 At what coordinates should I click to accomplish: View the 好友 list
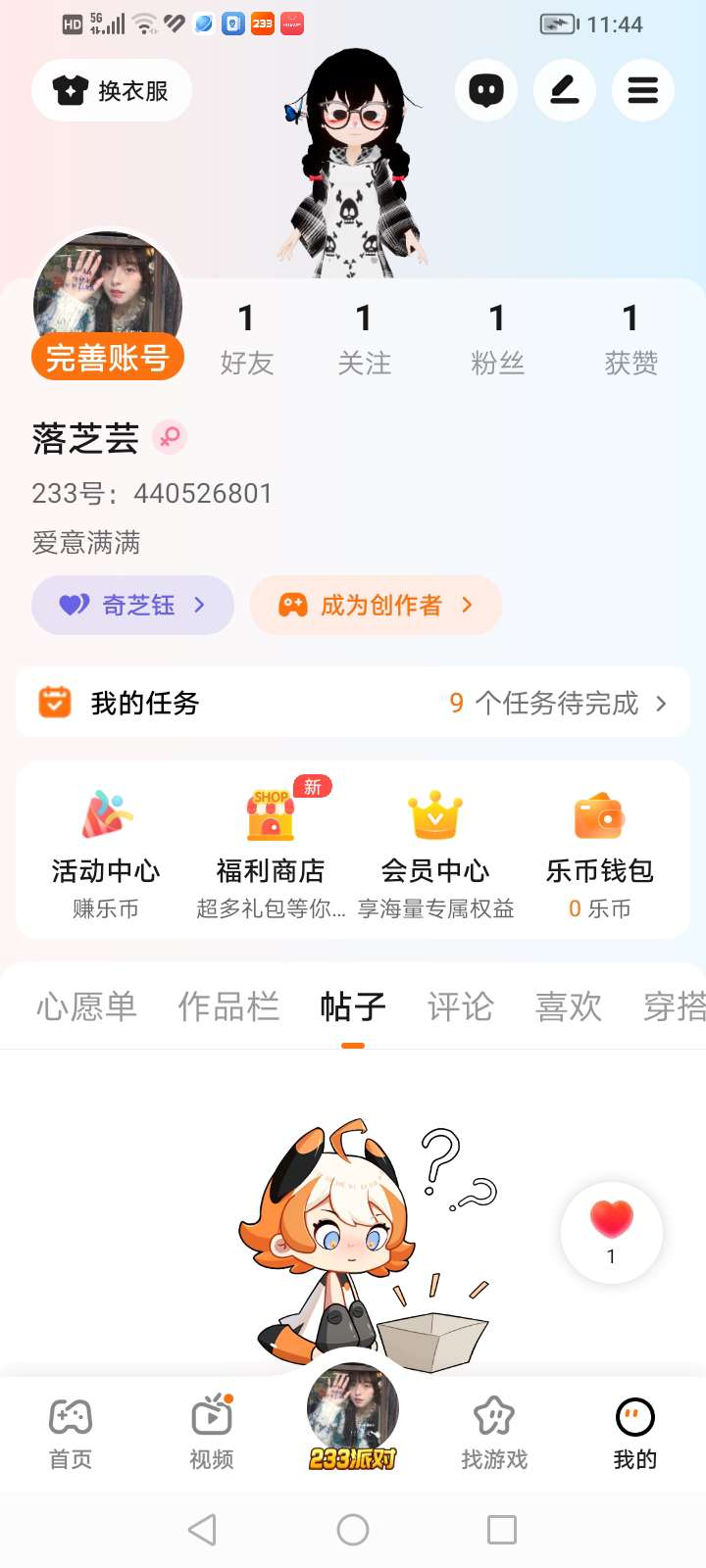(x=246, y=339)
